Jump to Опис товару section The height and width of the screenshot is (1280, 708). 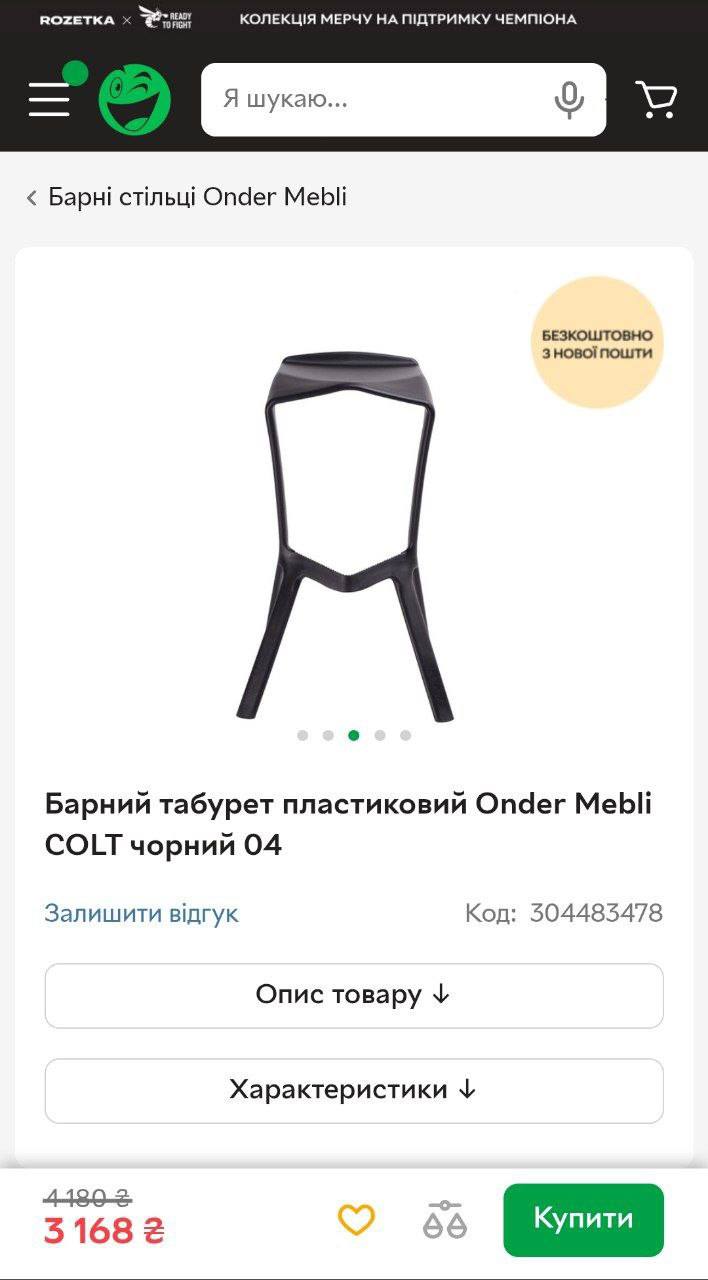click(x=353, y=995)
